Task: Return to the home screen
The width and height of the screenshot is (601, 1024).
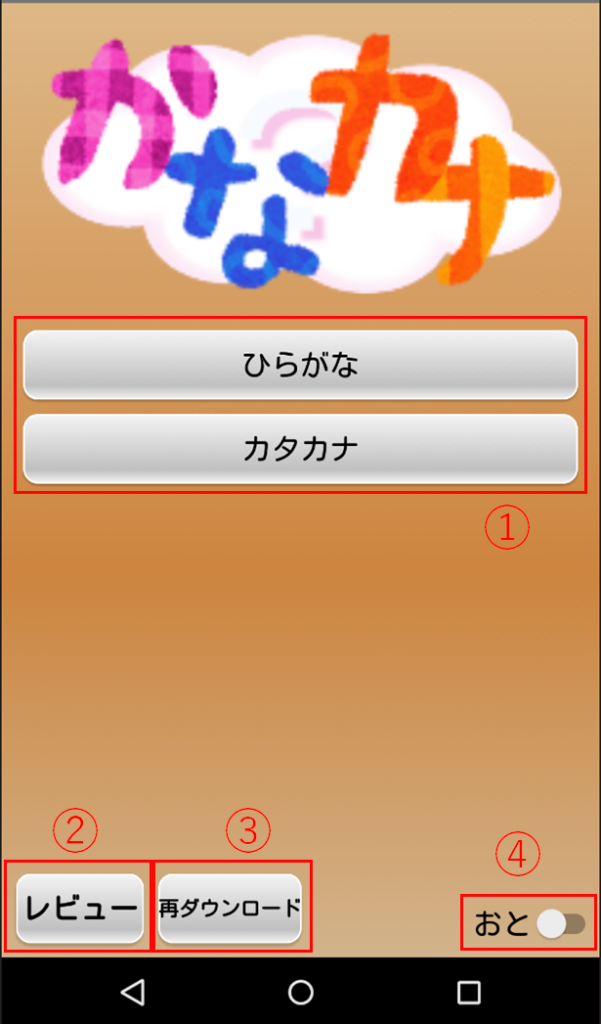Action: click(x=300, y=991)
